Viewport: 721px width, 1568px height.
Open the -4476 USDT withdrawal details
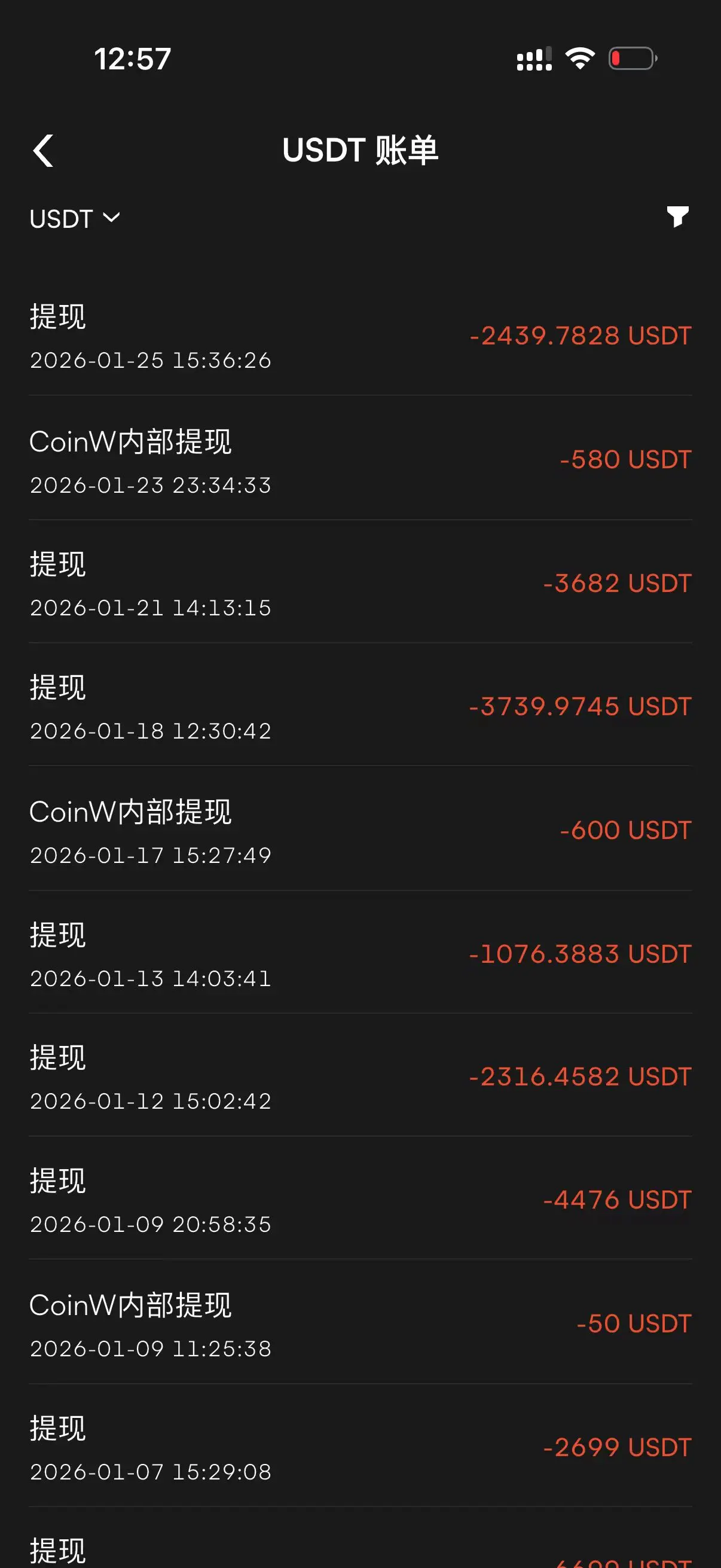(x=360, y=1200)
